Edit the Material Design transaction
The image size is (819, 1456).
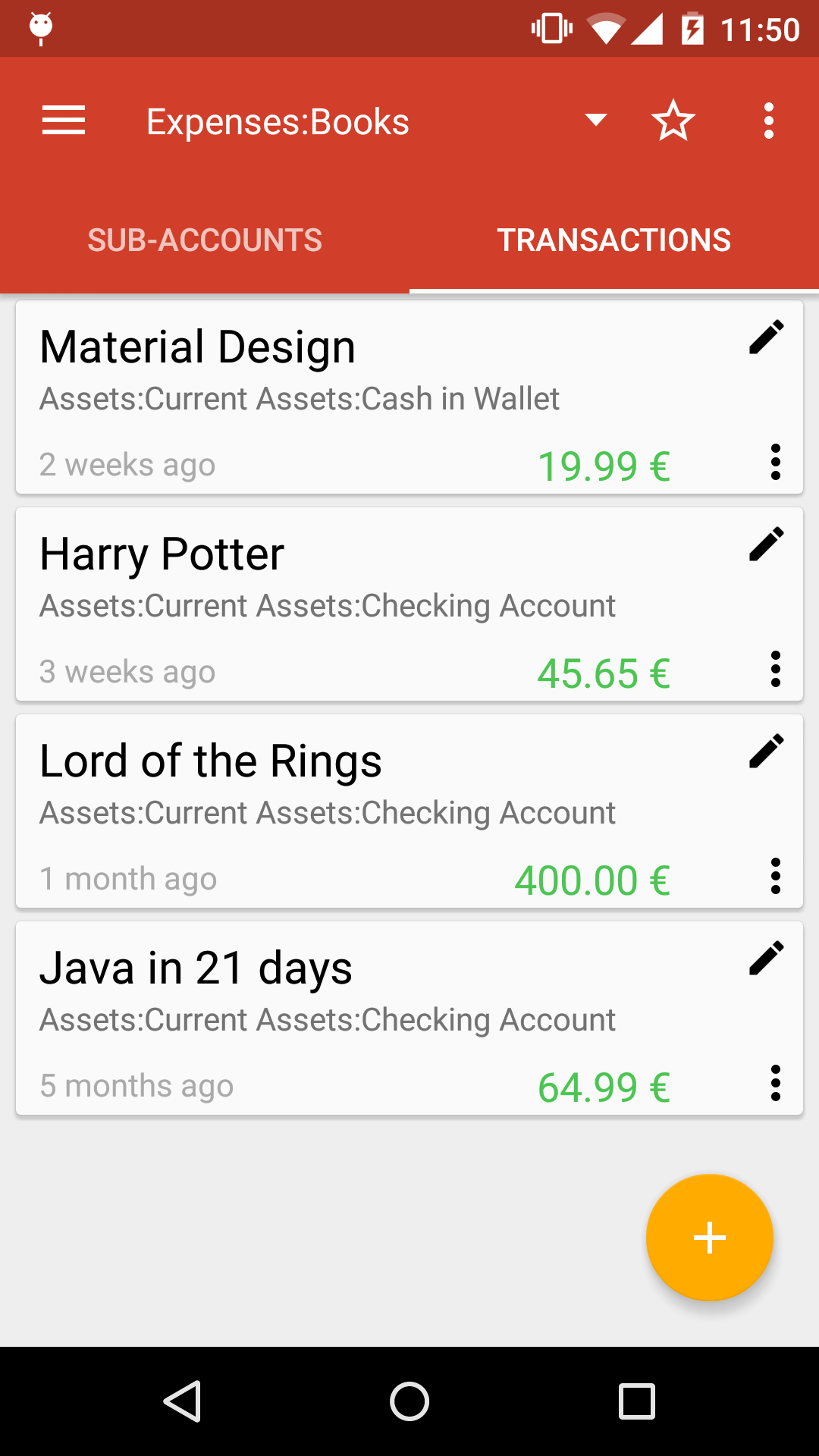[766, 337]
